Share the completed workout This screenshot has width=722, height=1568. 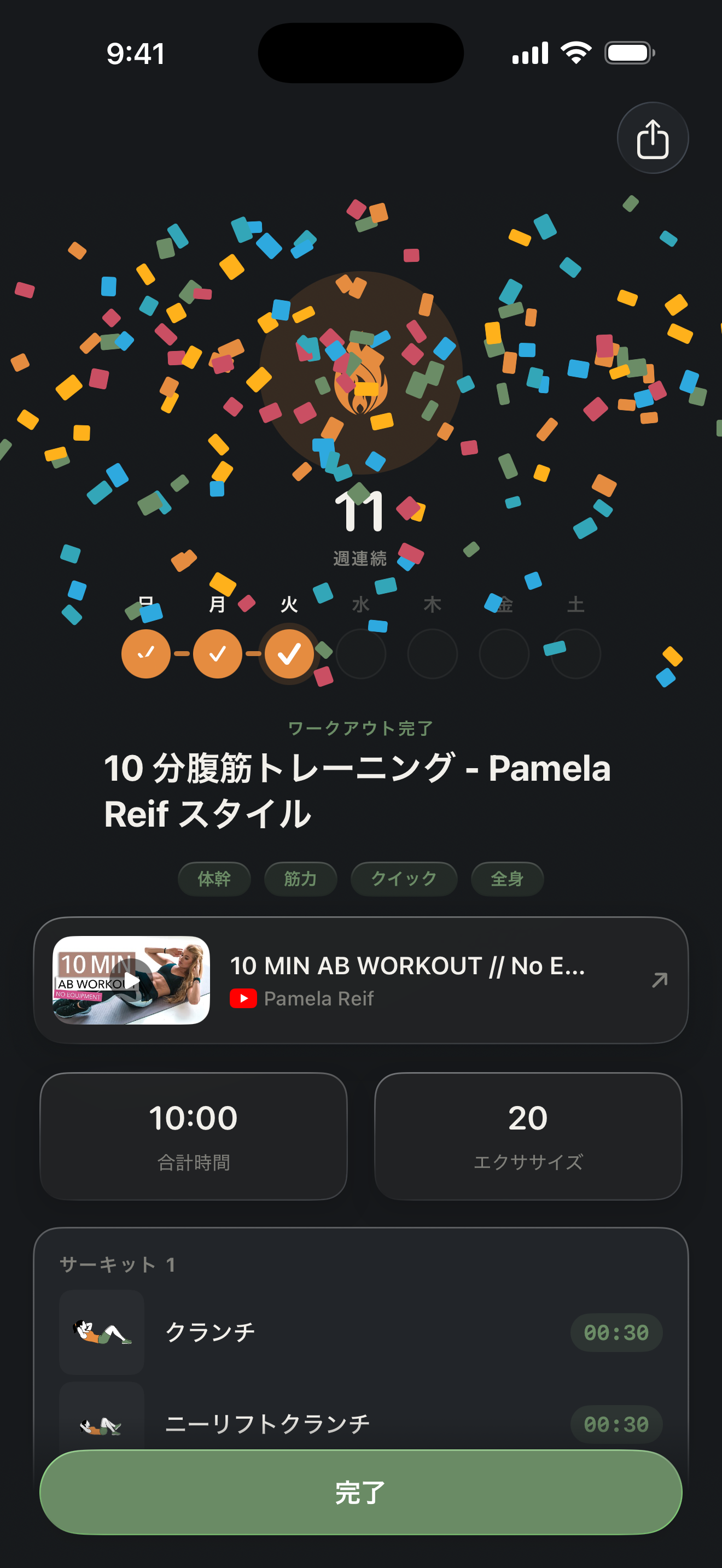click(653, 138)
